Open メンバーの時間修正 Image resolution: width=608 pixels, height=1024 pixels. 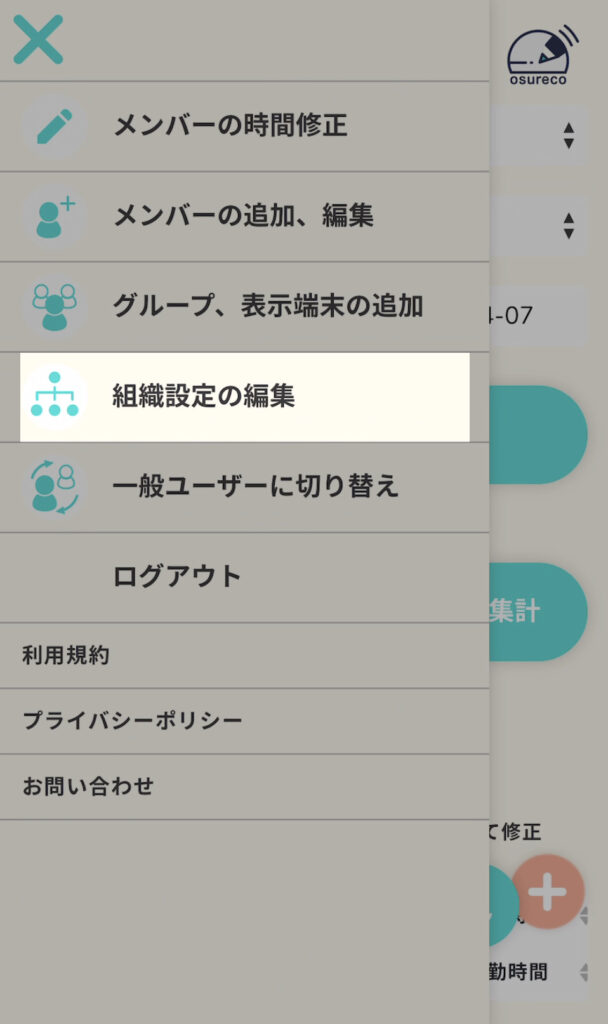pyautogui.click(x=230, y=126)
